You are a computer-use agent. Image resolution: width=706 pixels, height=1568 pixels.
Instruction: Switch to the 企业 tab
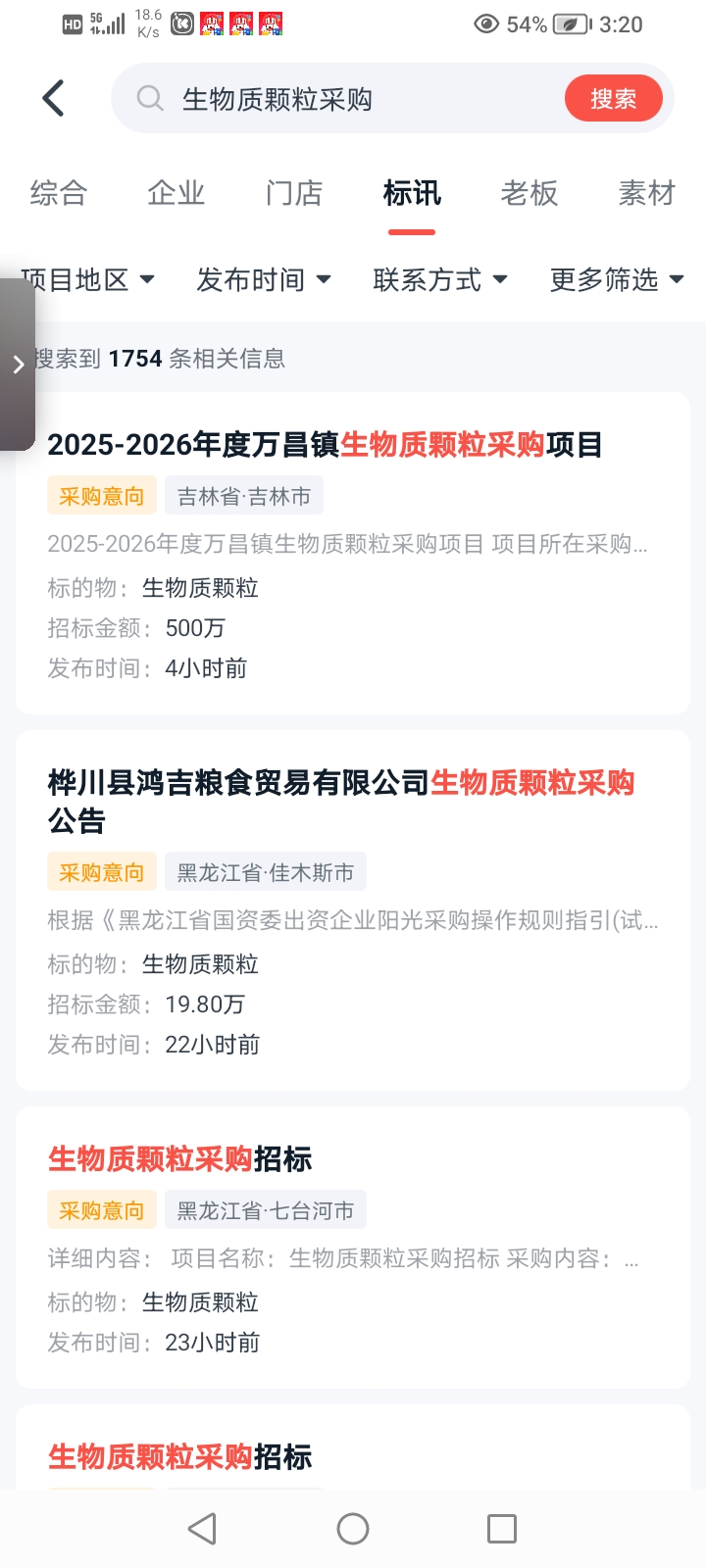tap(176, 193)
